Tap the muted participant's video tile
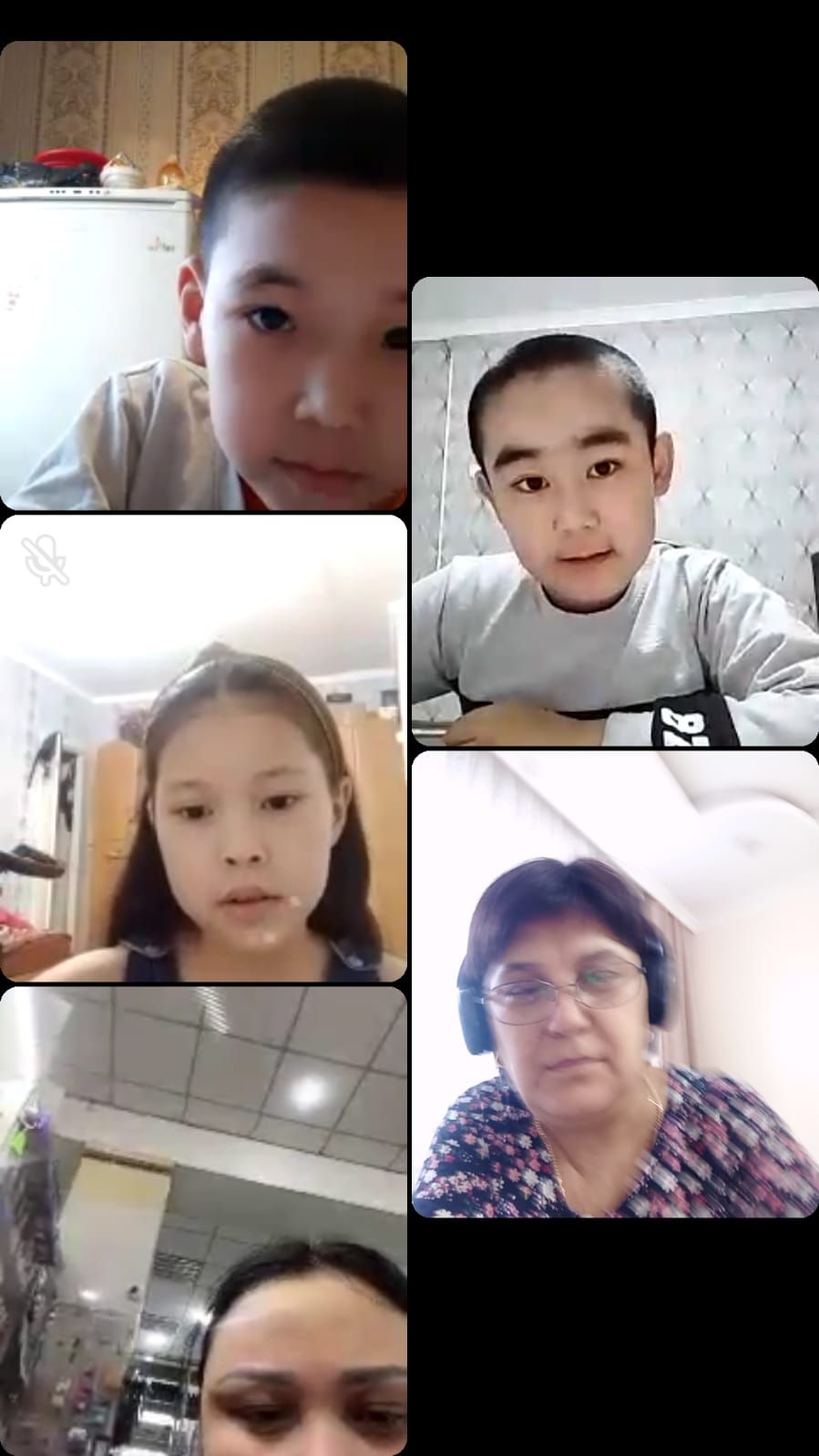819x1456 pixels. coord(203,748)
